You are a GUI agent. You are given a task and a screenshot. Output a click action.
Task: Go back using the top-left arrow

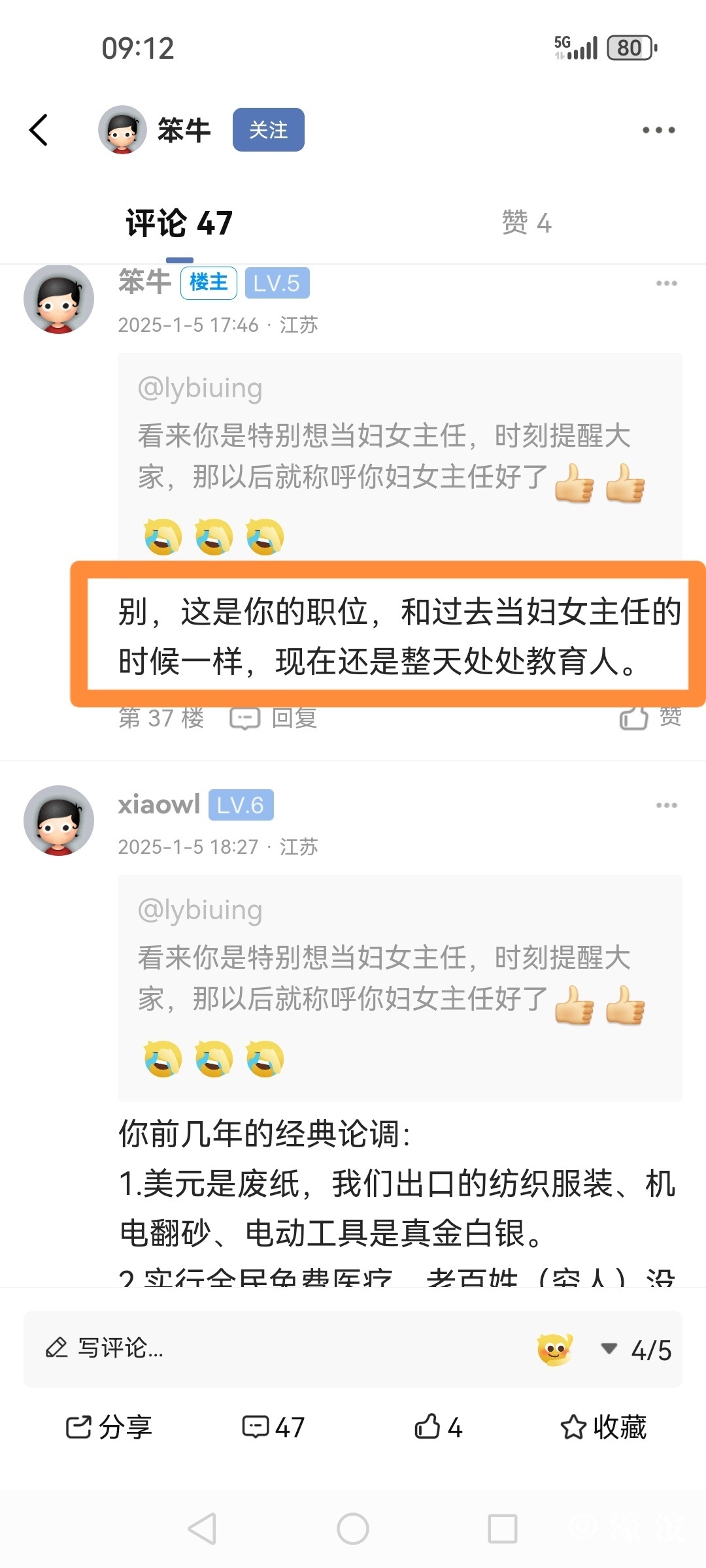pyautogui.click(x=39, y=130)
